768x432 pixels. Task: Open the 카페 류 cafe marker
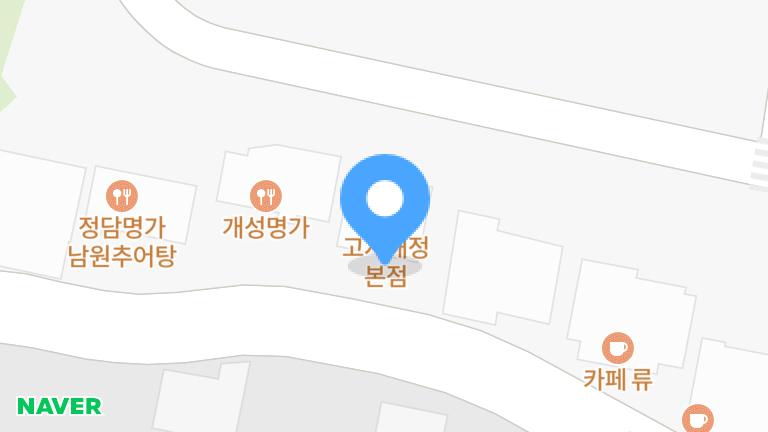point(618,348)
